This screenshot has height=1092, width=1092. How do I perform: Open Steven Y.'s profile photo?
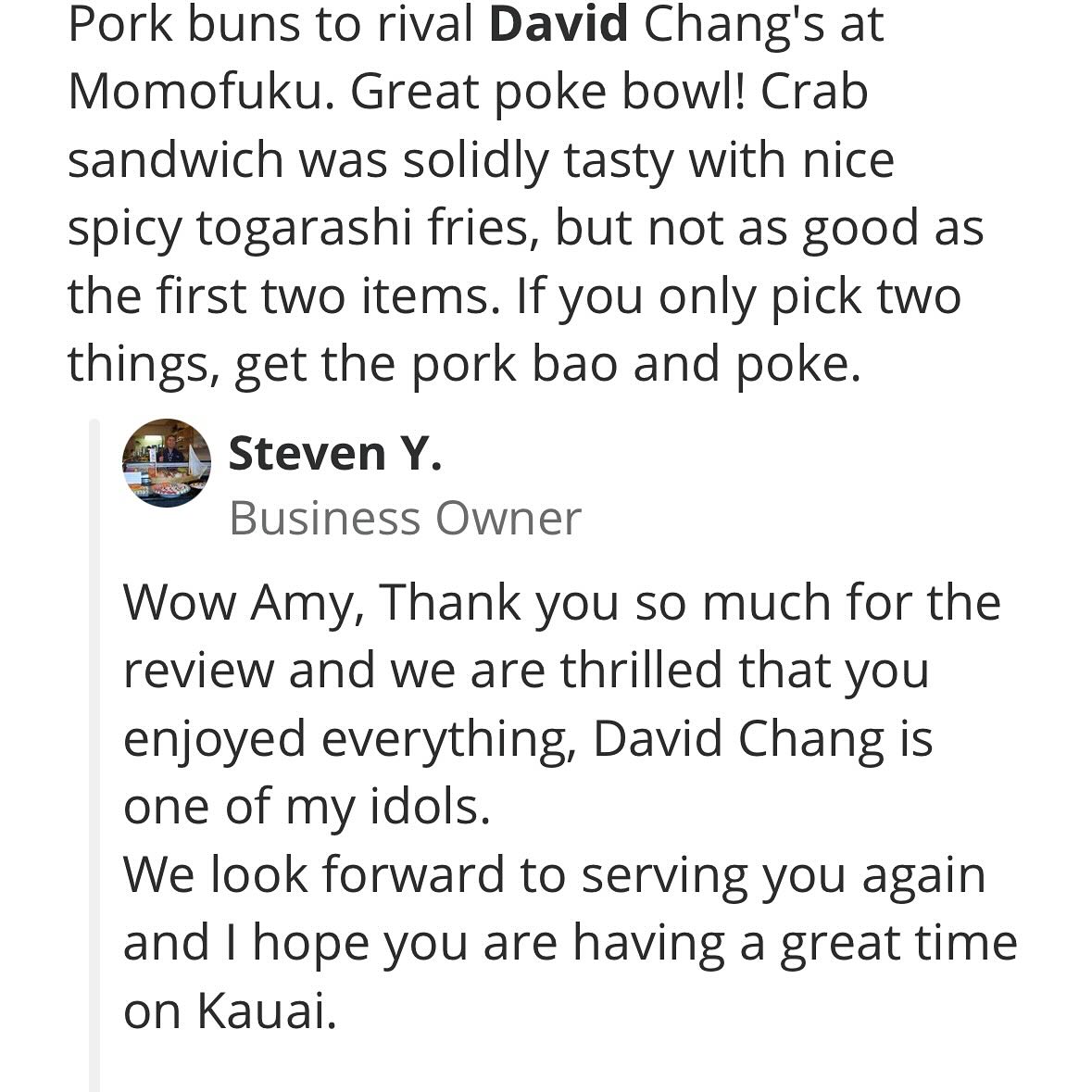coord(167,462)
